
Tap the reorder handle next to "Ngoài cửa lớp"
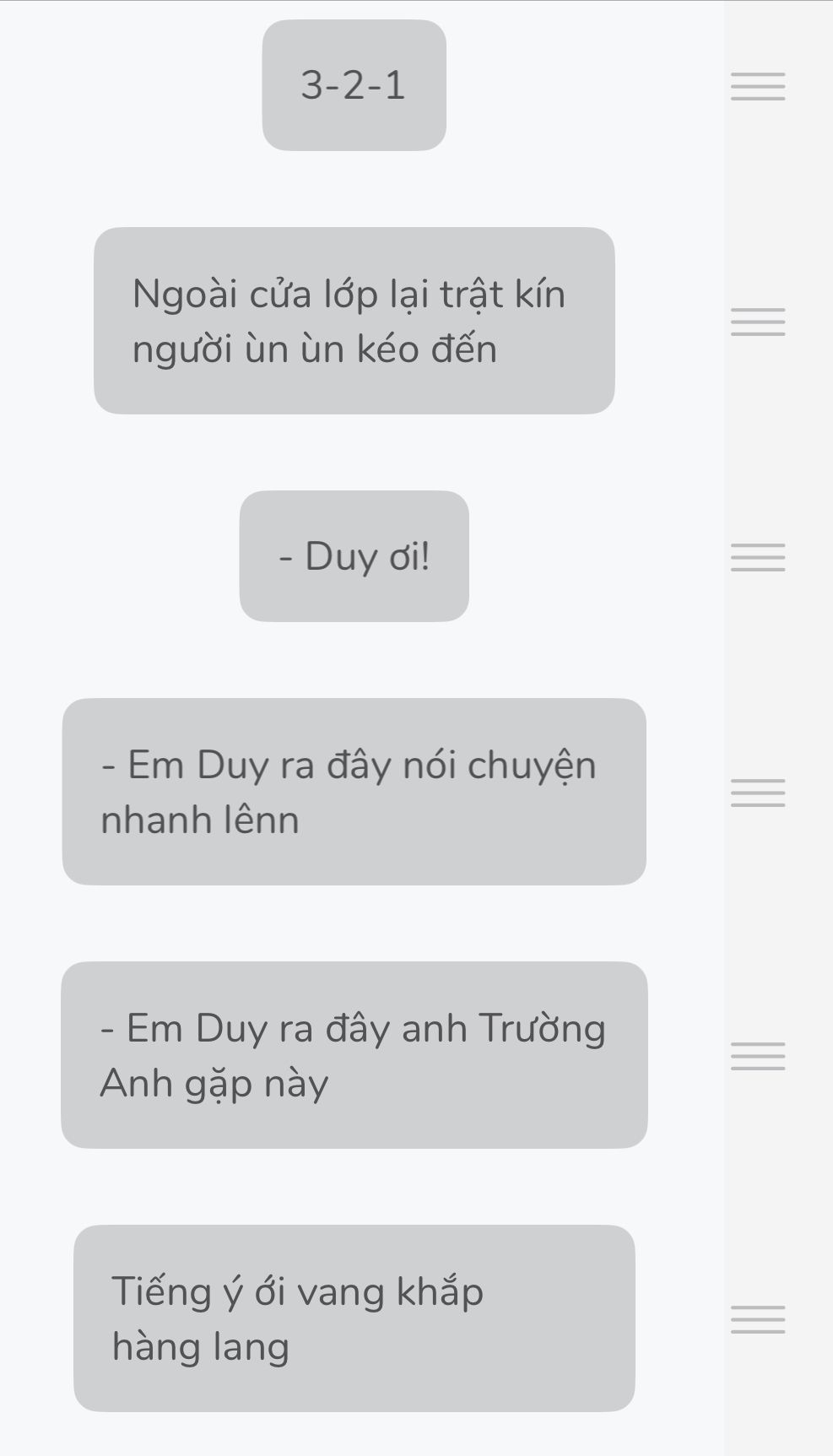758,322
